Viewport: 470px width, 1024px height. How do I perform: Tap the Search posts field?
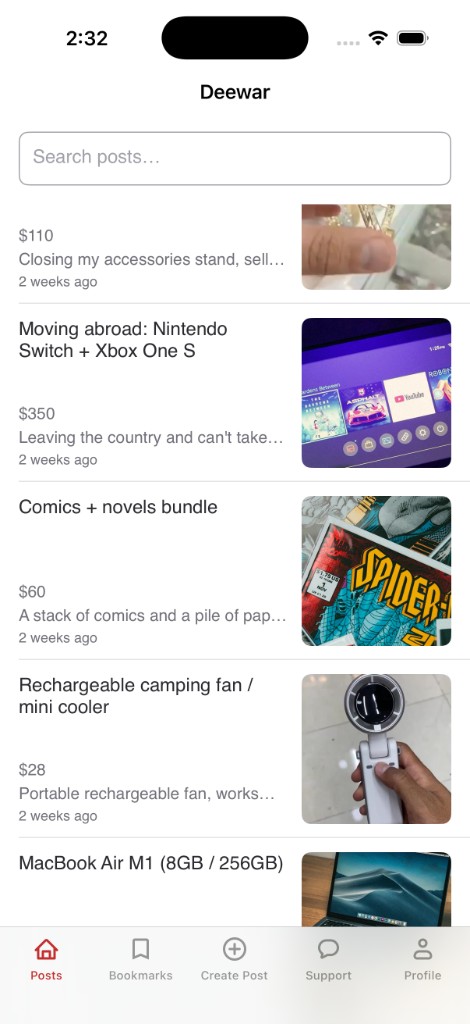click(x=235, y=159)
